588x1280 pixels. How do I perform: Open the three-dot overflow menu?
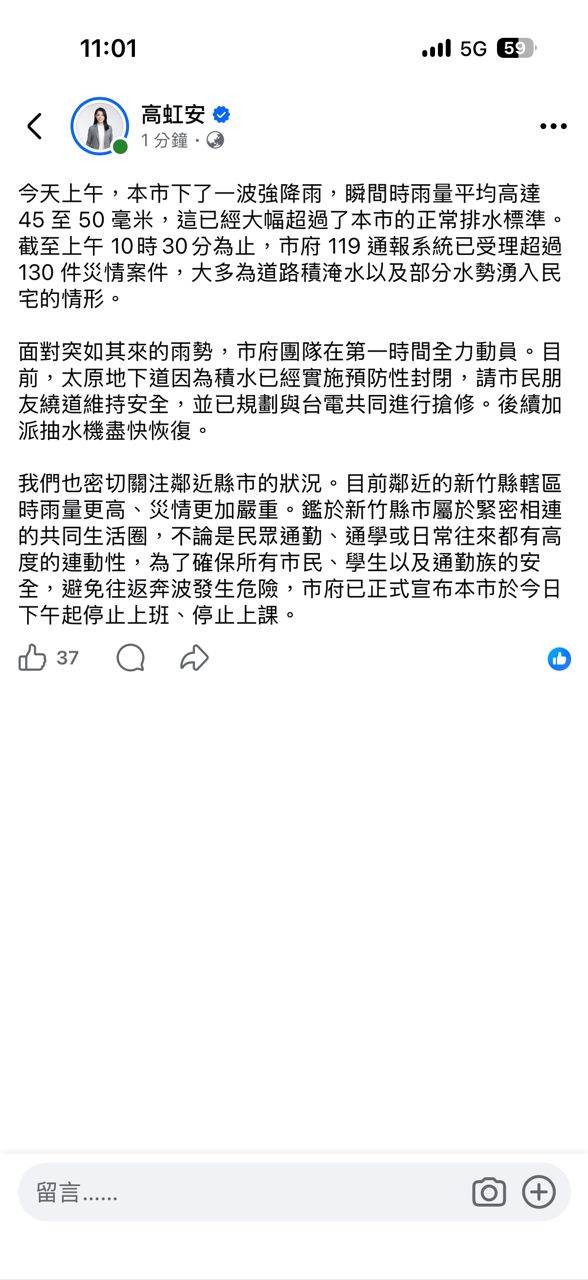(x=553, y=126)
